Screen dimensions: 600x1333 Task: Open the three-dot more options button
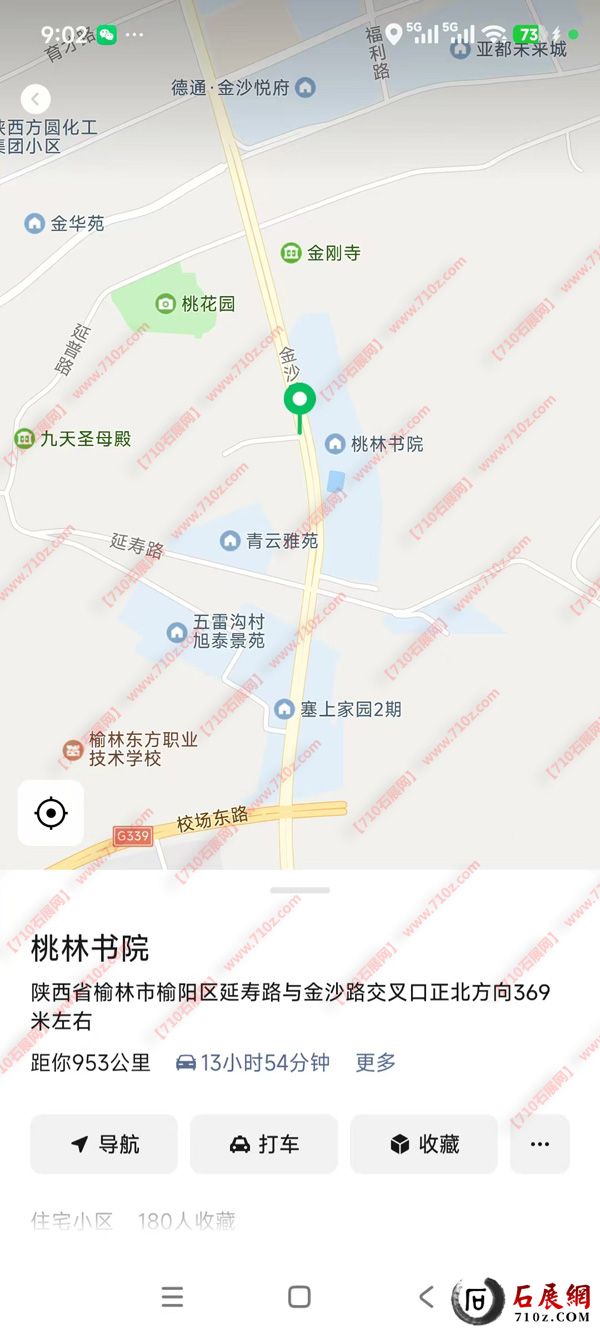(540, 1144)
